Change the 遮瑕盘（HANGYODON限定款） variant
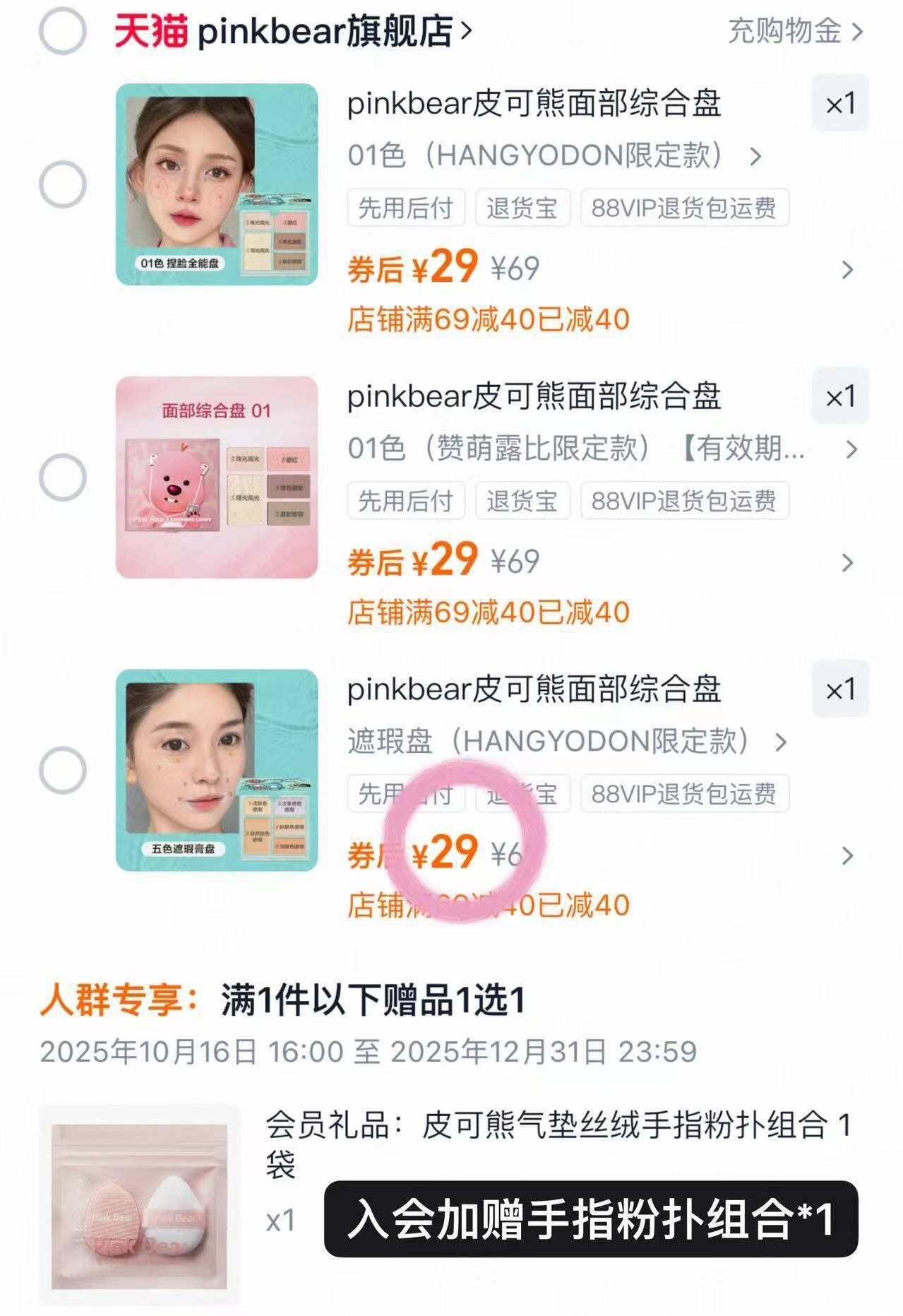Screen dimensions: 903x1316 (x=565, y=742)
